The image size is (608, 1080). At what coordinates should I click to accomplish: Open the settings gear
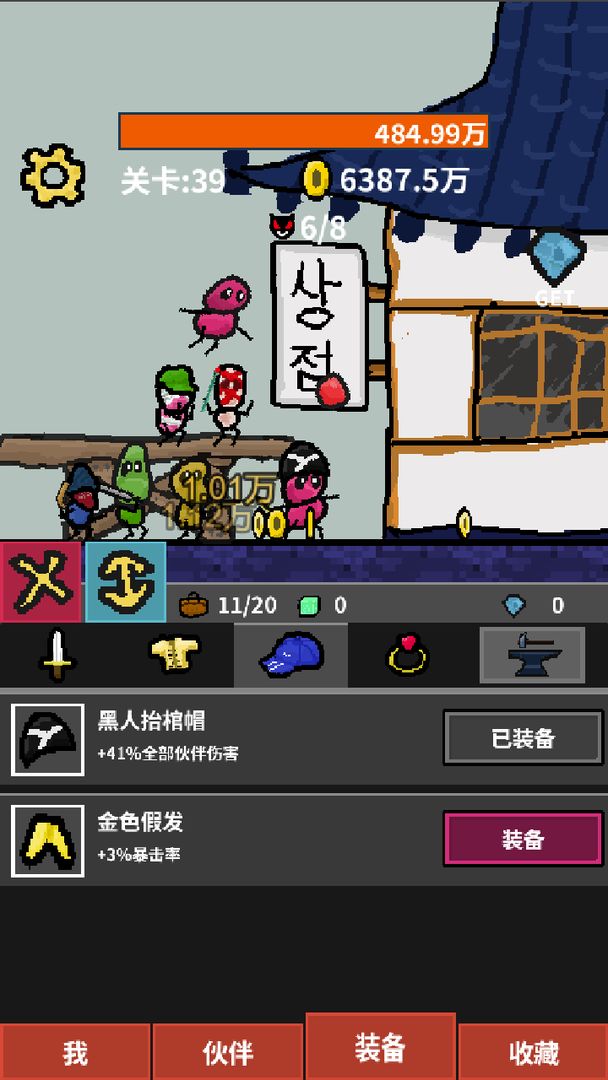click(51, 176)
